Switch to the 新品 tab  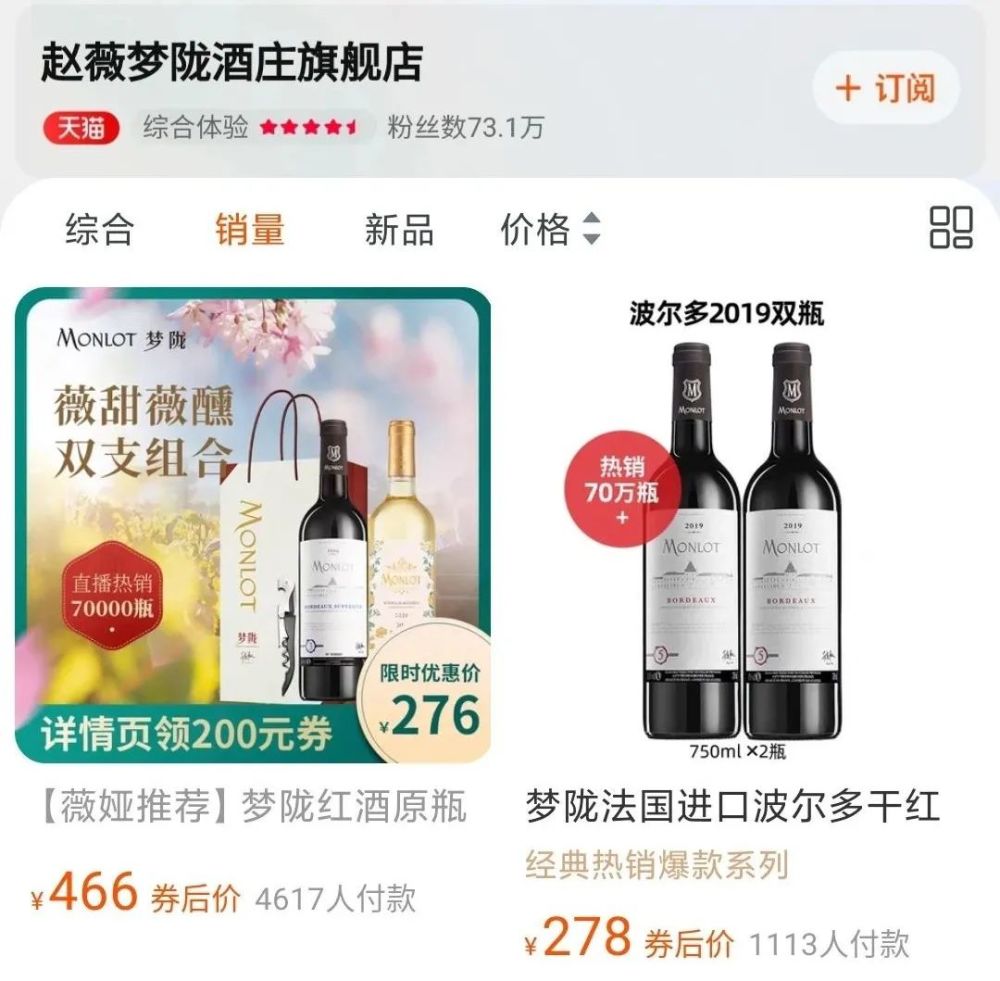point(399,229)
